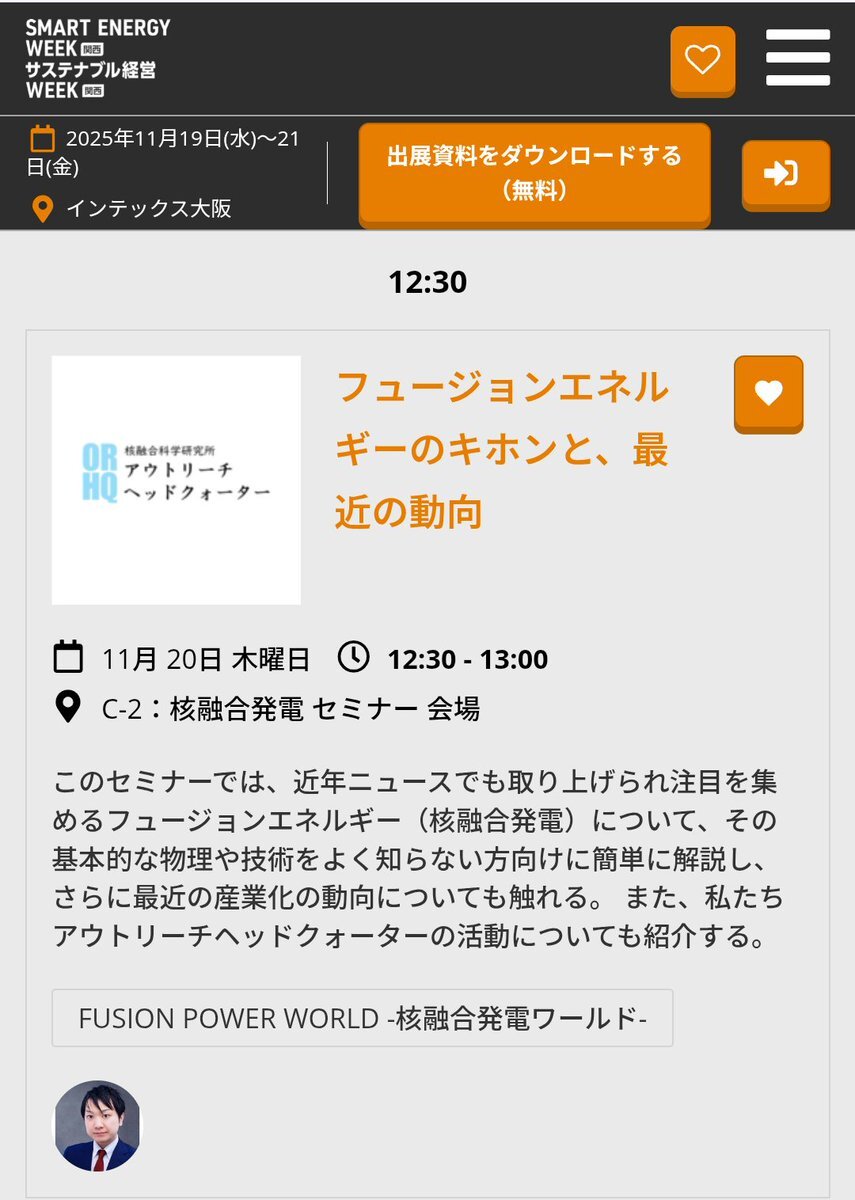Open the アウトリーチヘッドクォーター logo tile
The height and width of the screenshot is (1200, 855).
(x=176, y=480)
